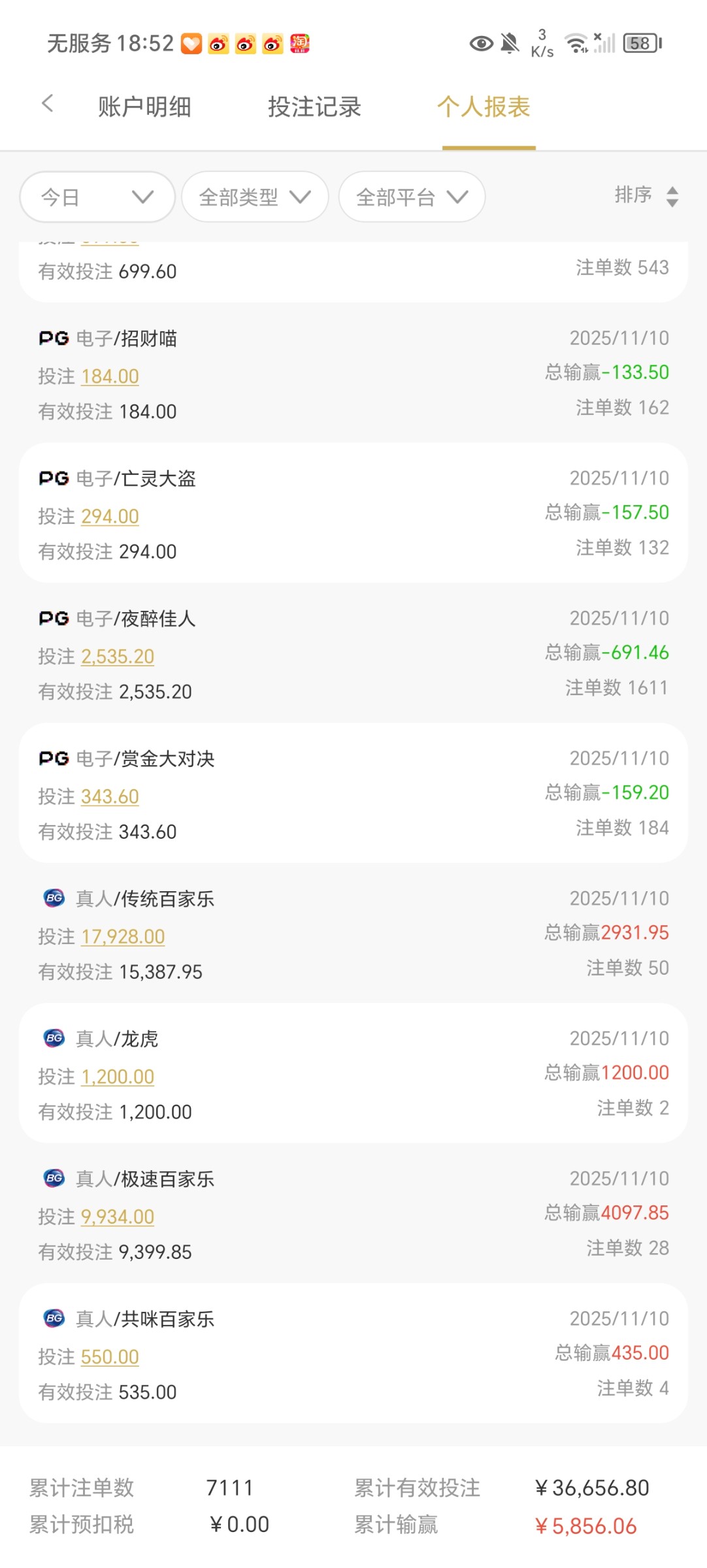View the 17,928.00 bet amount for 传统百家乐

click(123, 937)
